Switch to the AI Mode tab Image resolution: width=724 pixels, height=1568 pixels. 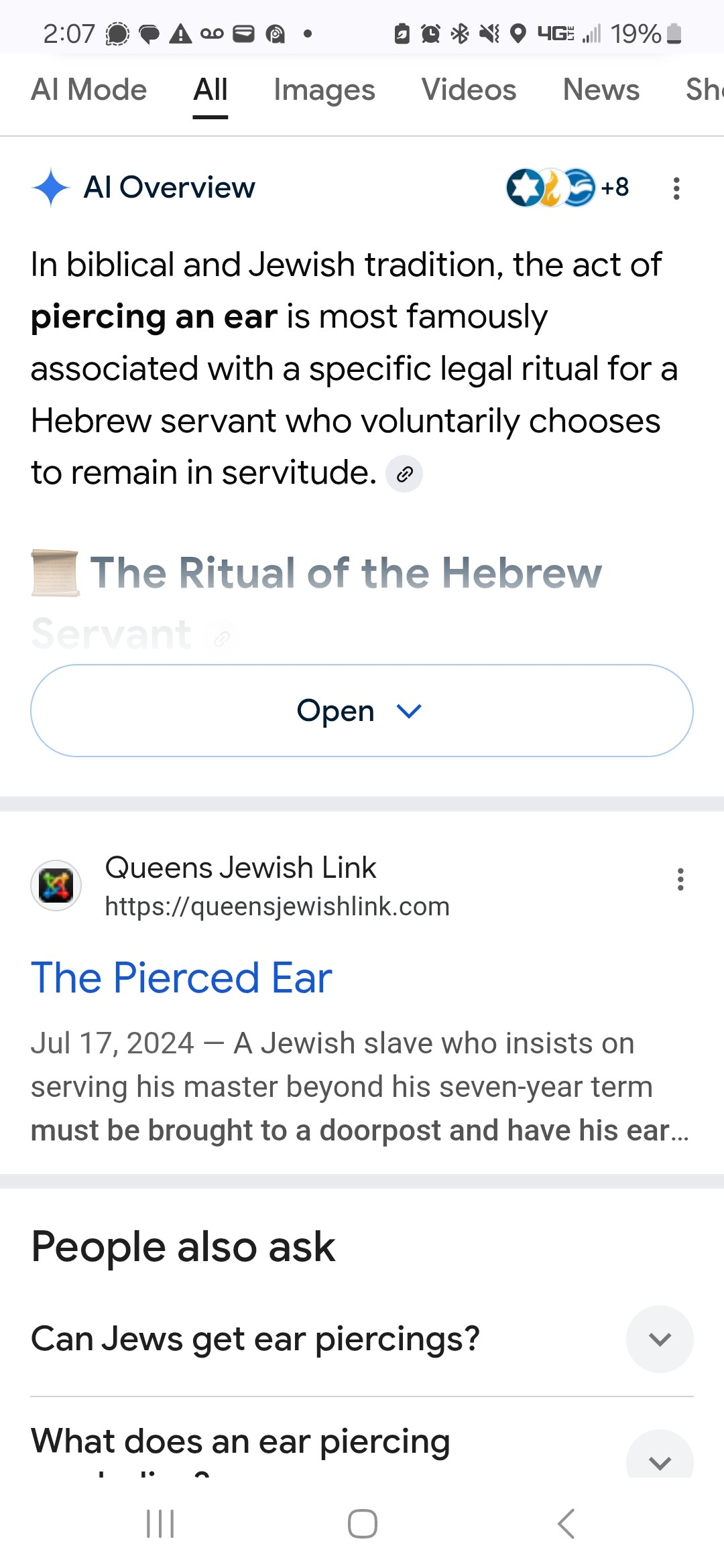click(x=88, y=90)
